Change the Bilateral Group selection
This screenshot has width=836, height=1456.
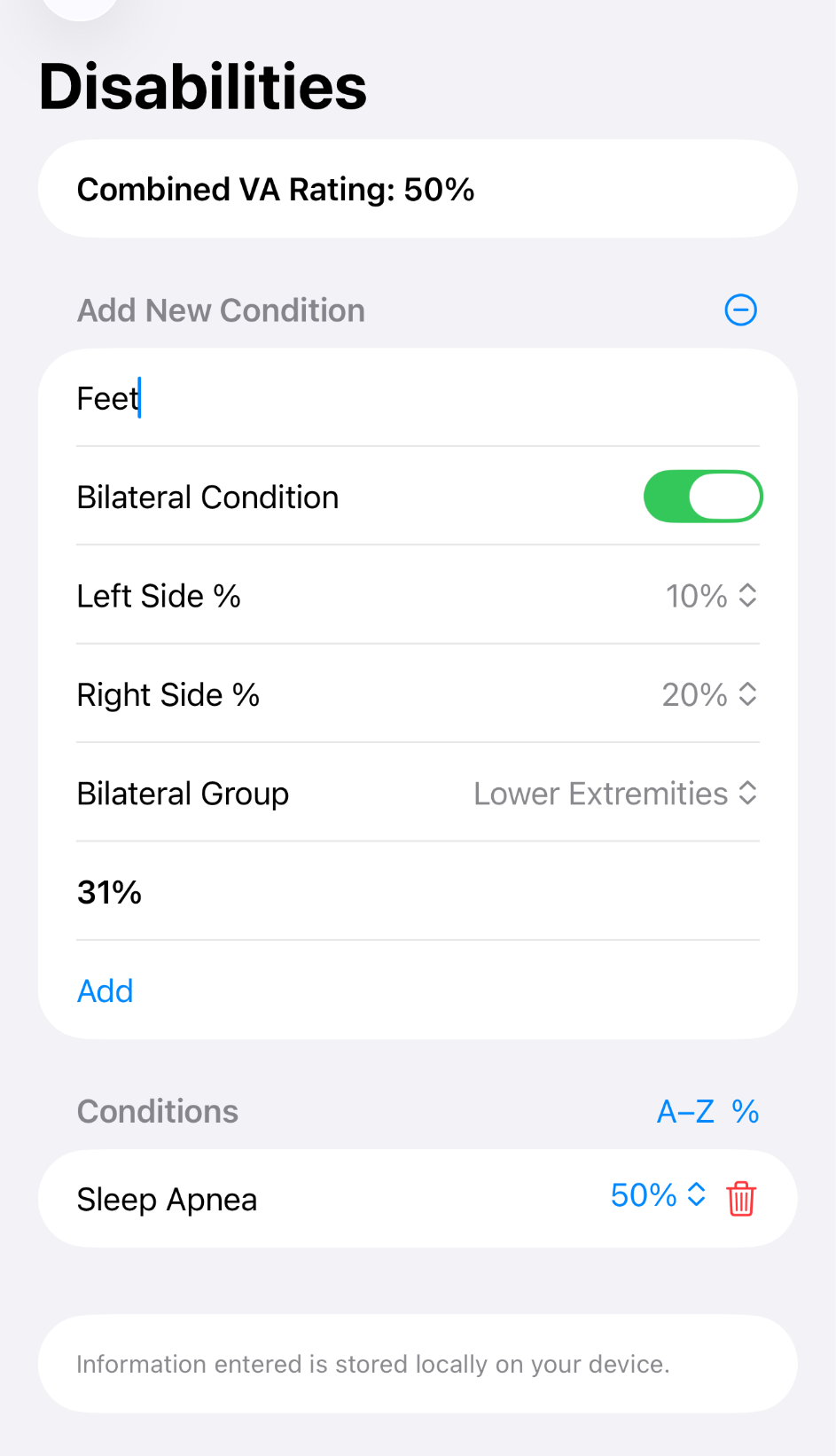point(615,794)
